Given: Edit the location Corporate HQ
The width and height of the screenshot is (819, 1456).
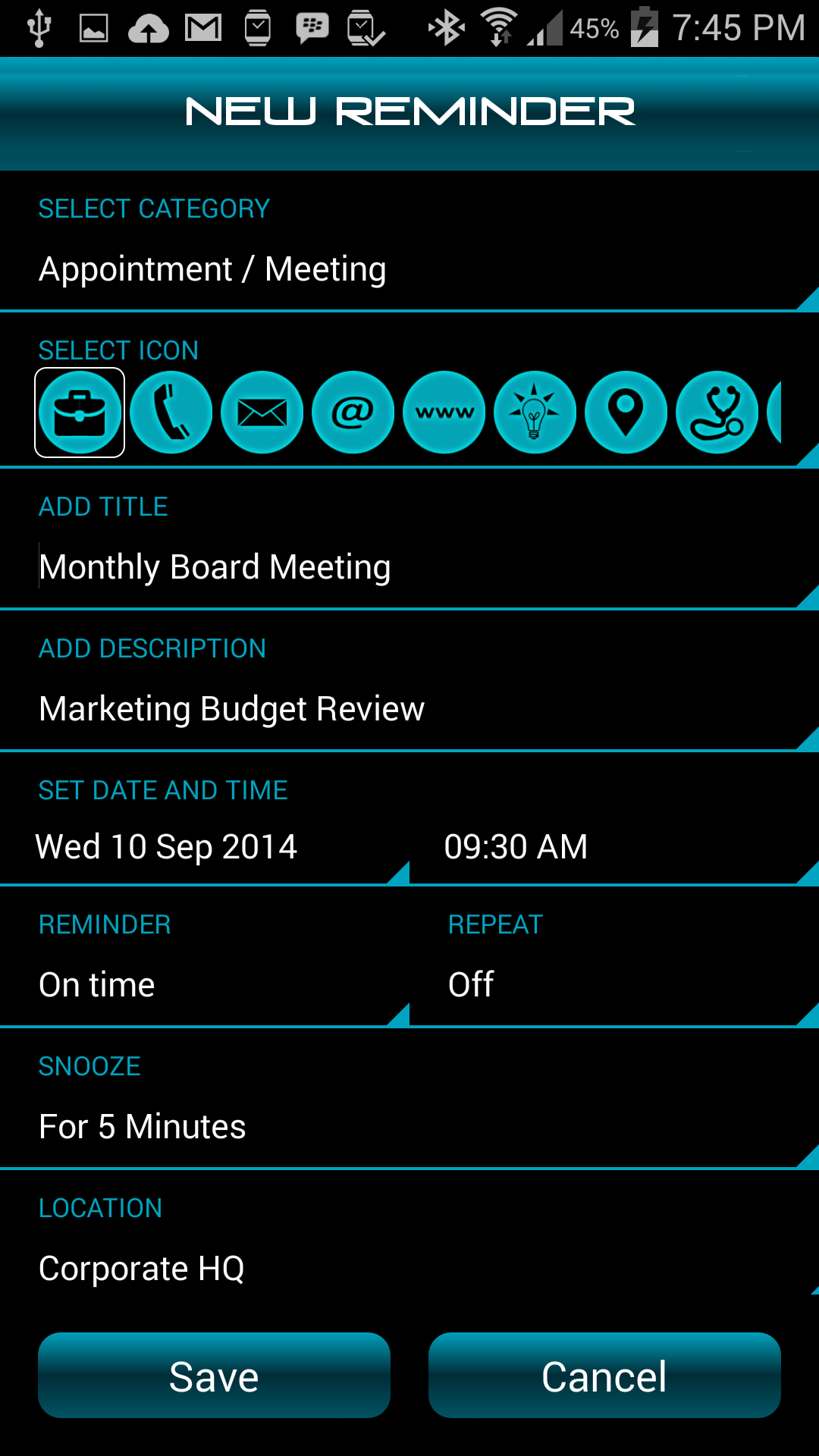Looking at the screenshot, I should (x=409, y=1269).
